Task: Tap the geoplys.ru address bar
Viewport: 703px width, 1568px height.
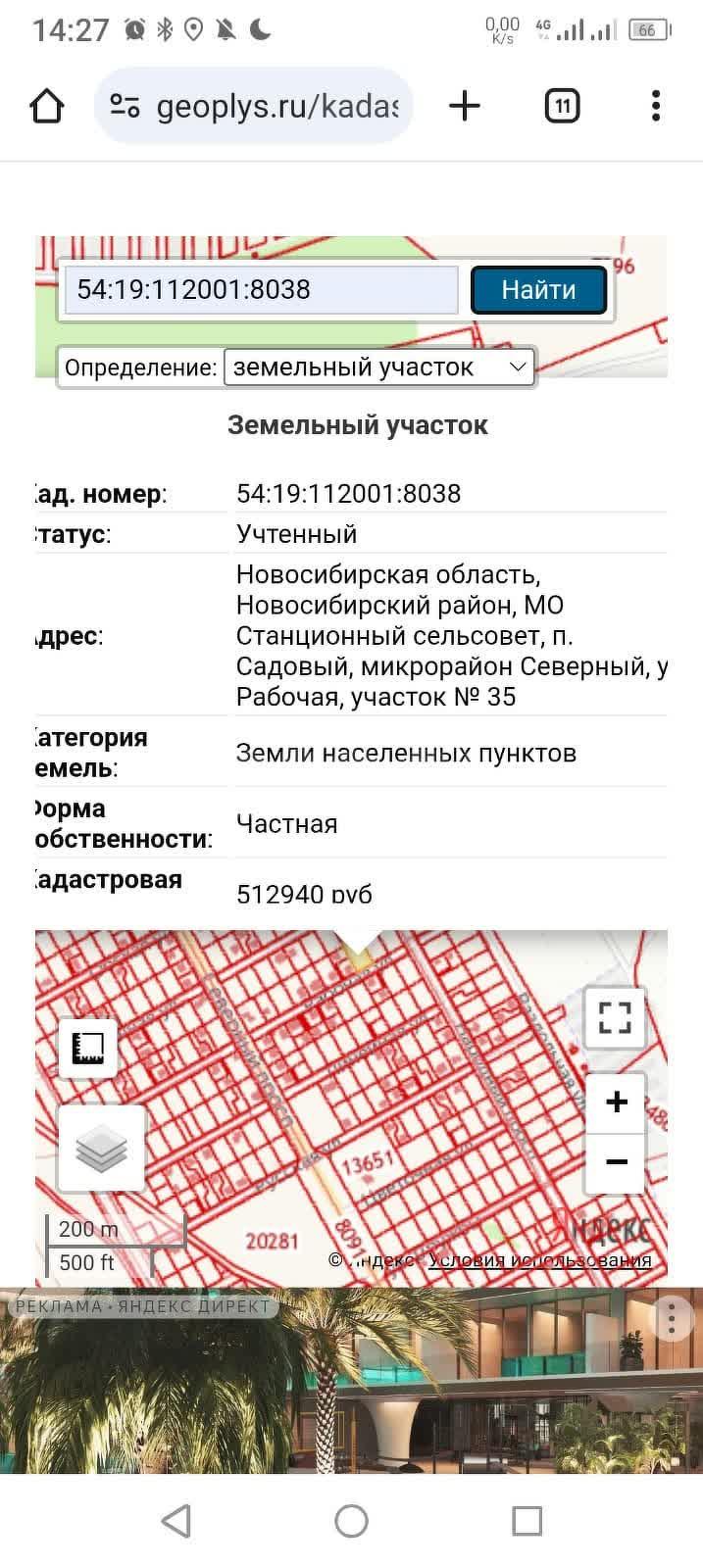Action: coord(254,106)
